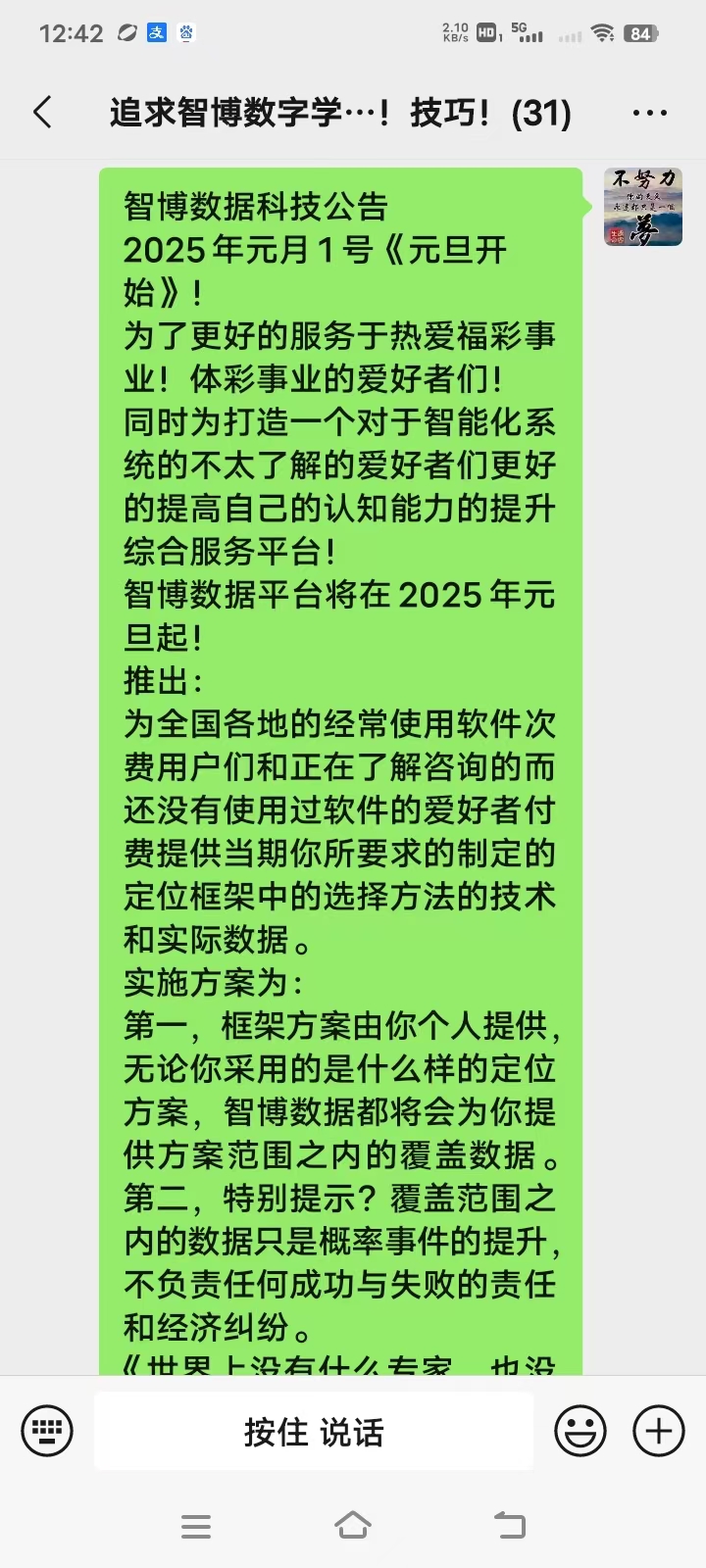Open the emoji sticker panel

pos(580,1432)
